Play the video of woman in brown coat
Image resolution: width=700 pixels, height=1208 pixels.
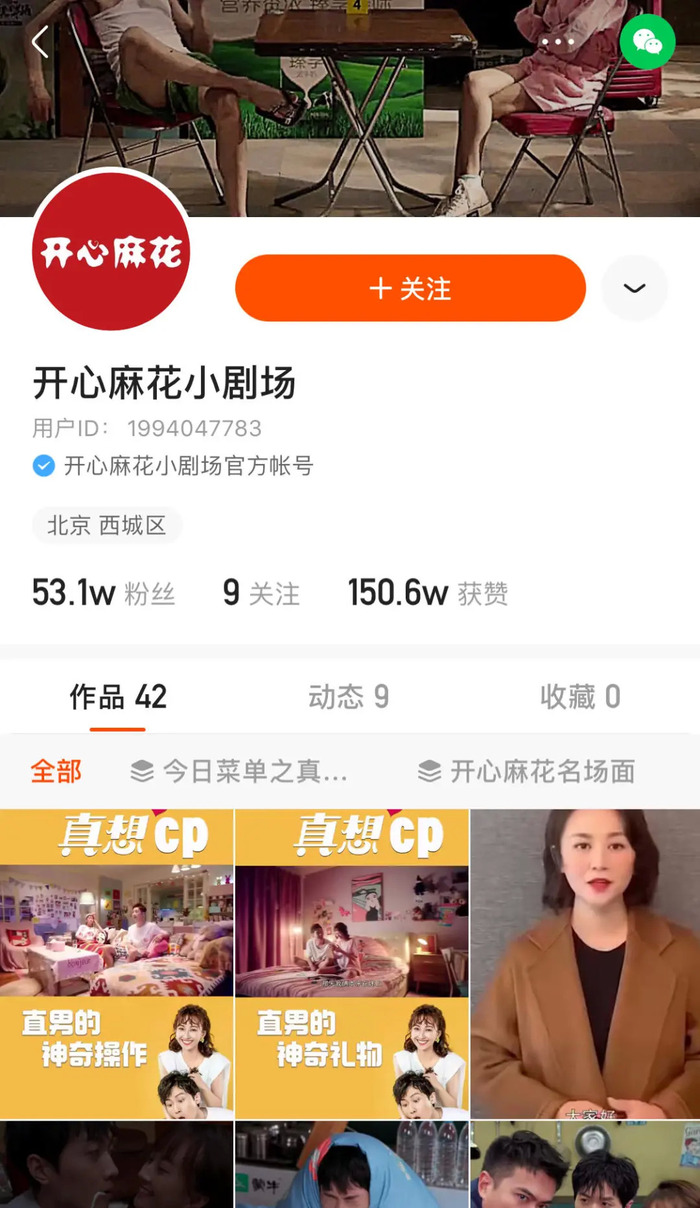point(585,964)
